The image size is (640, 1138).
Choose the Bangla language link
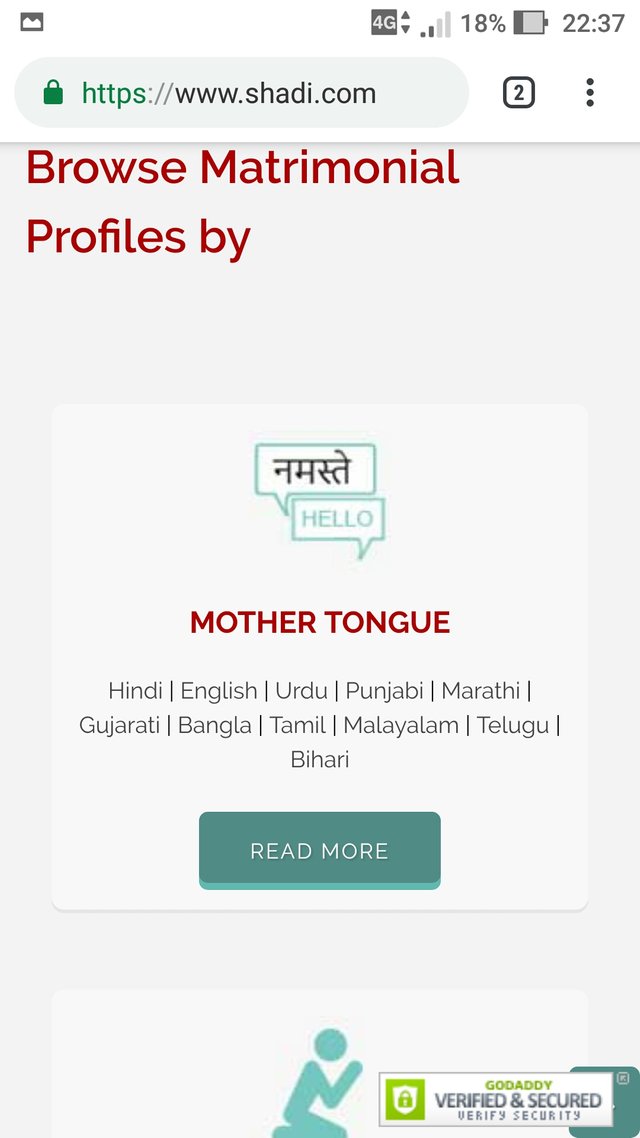click(214, 726)
